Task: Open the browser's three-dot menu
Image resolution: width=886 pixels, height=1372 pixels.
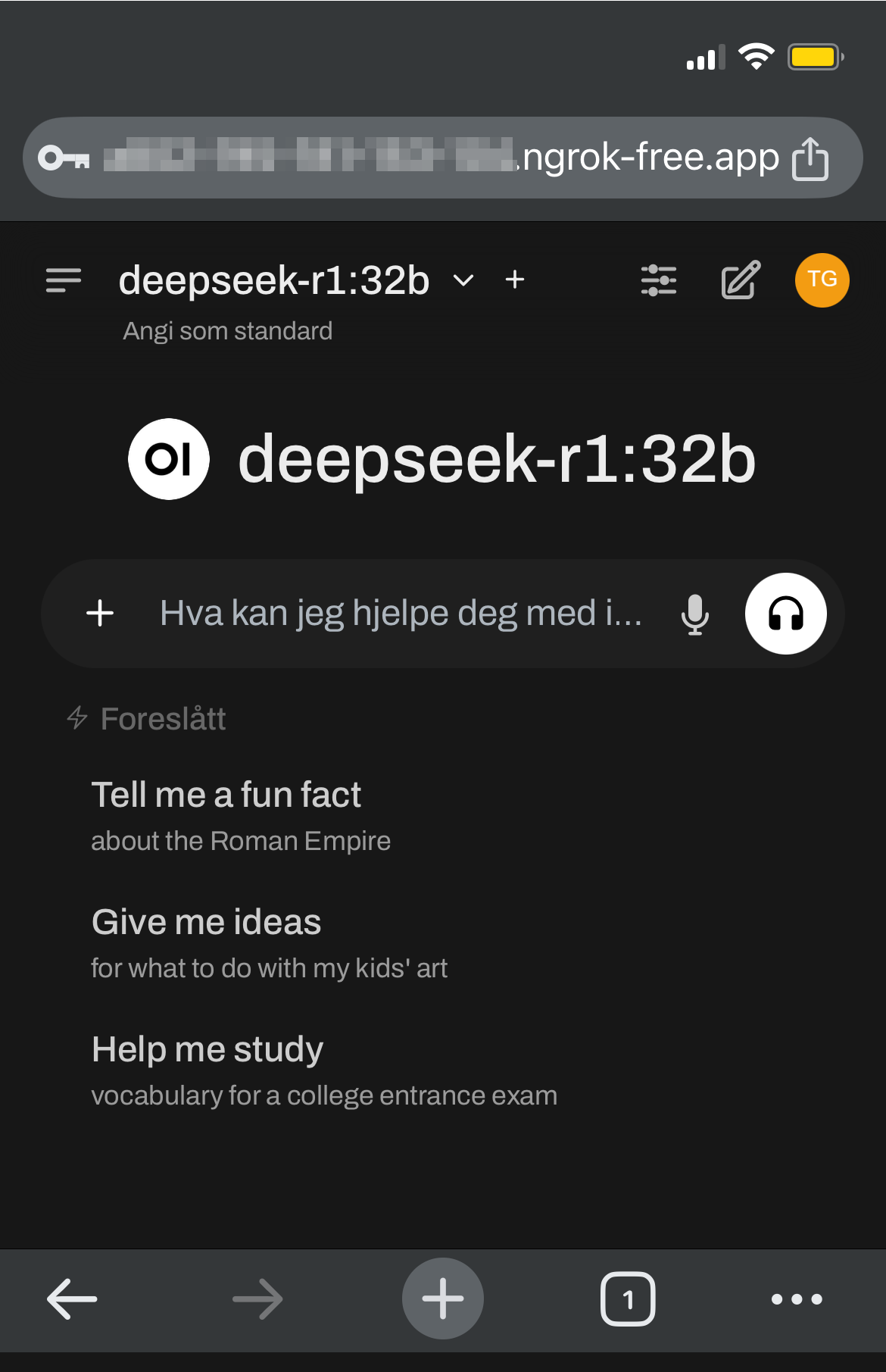Action: (x=796, y=1299)
